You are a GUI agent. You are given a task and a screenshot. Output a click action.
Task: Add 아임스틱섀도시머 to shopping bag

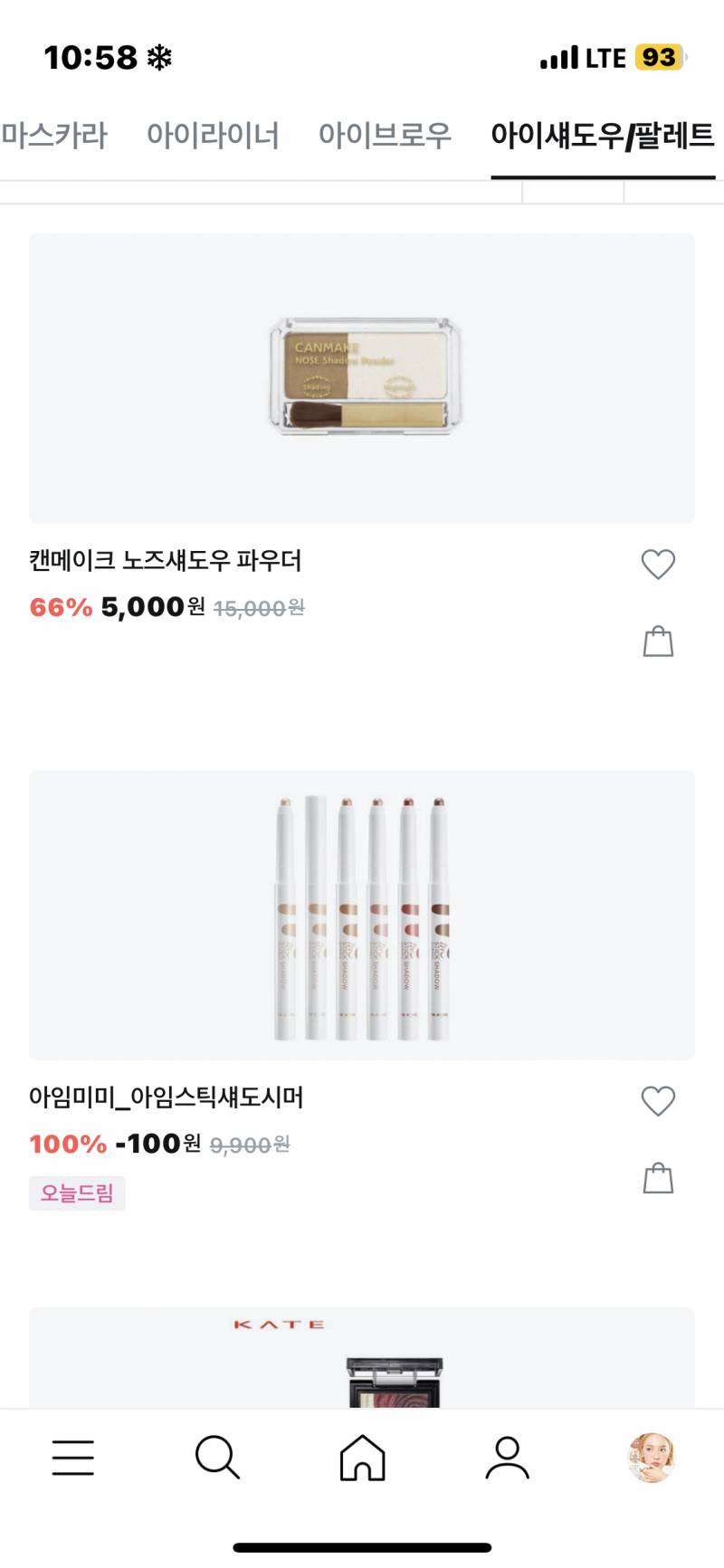(x=659, y=1178)
